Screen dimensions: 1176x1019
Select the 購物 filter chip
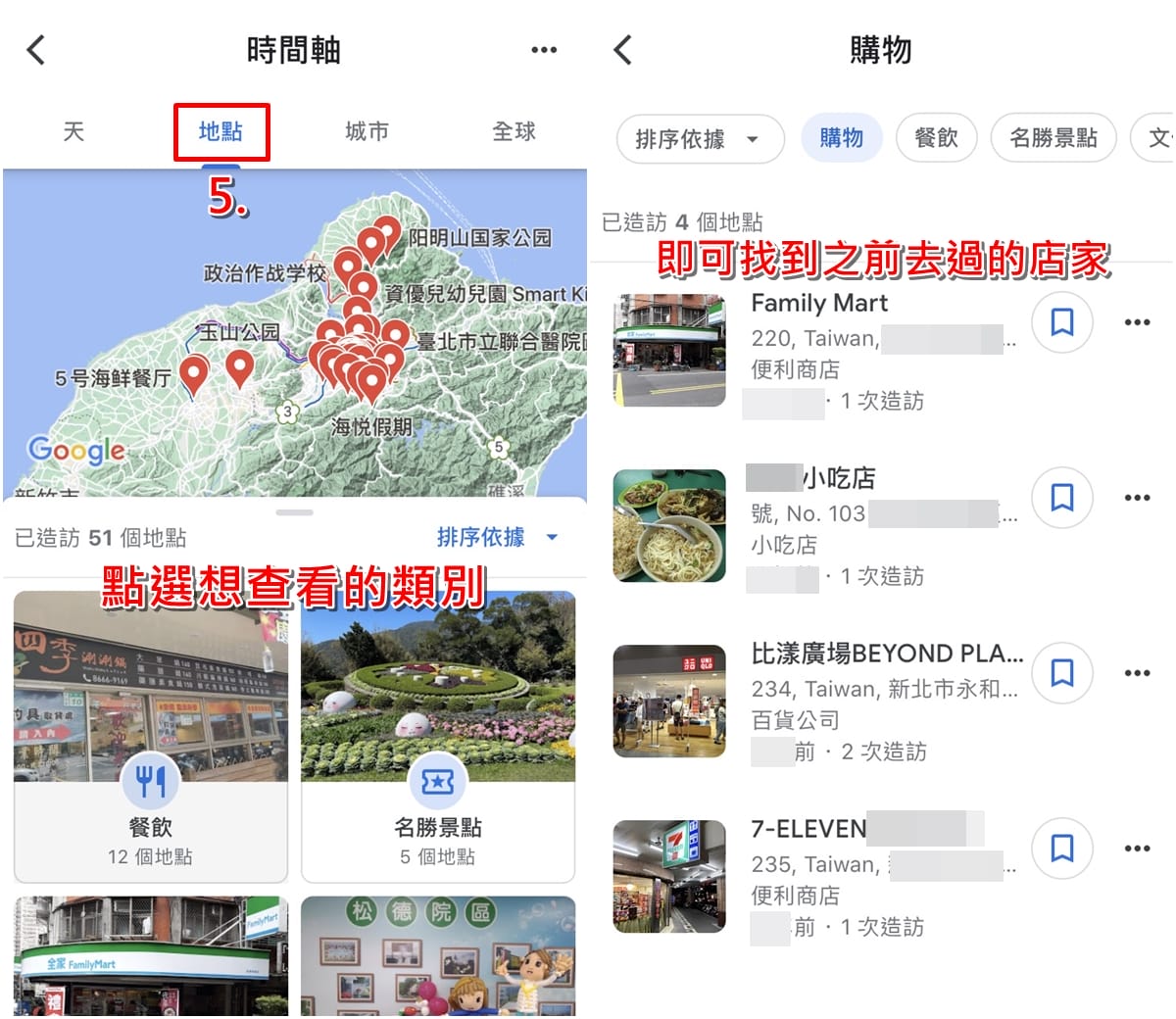point(842,138)
